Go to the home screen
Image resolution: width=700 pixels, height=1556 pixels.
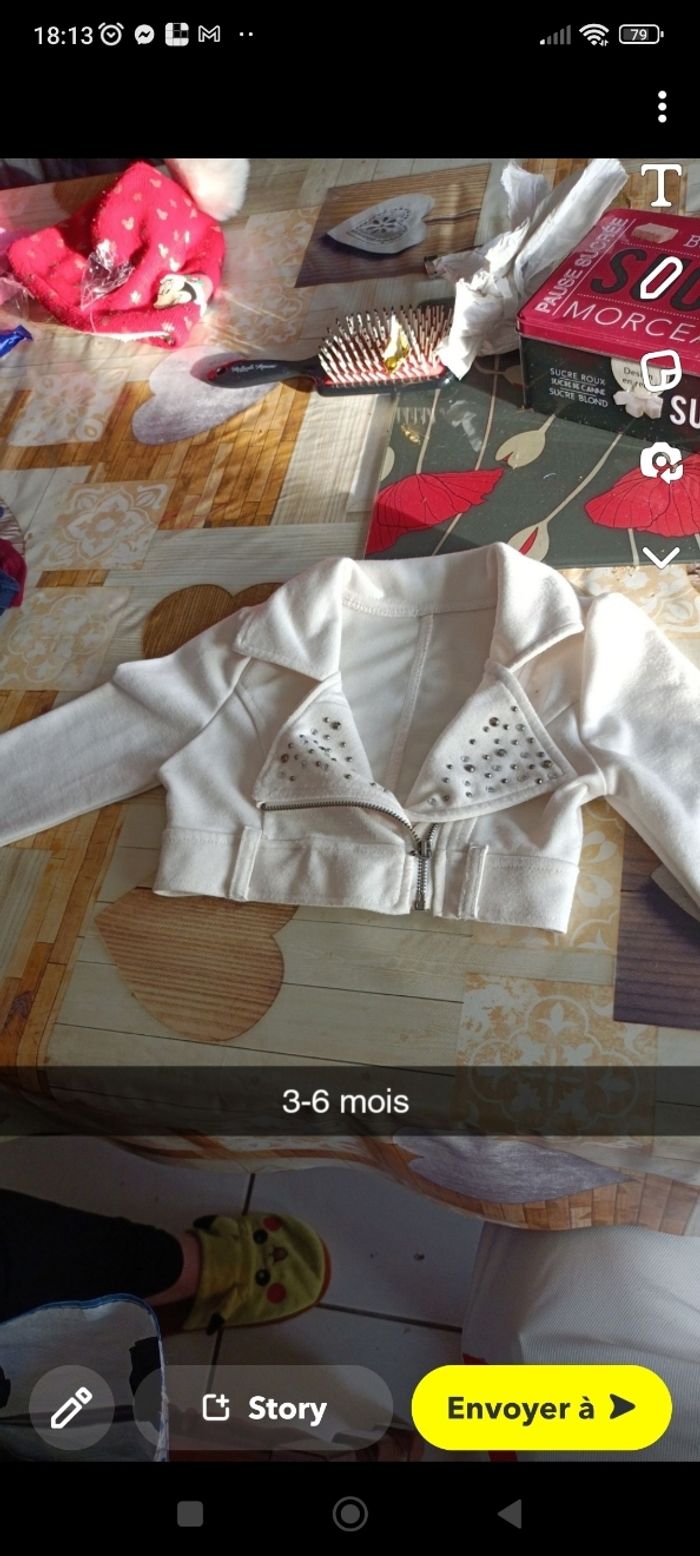349,1514
